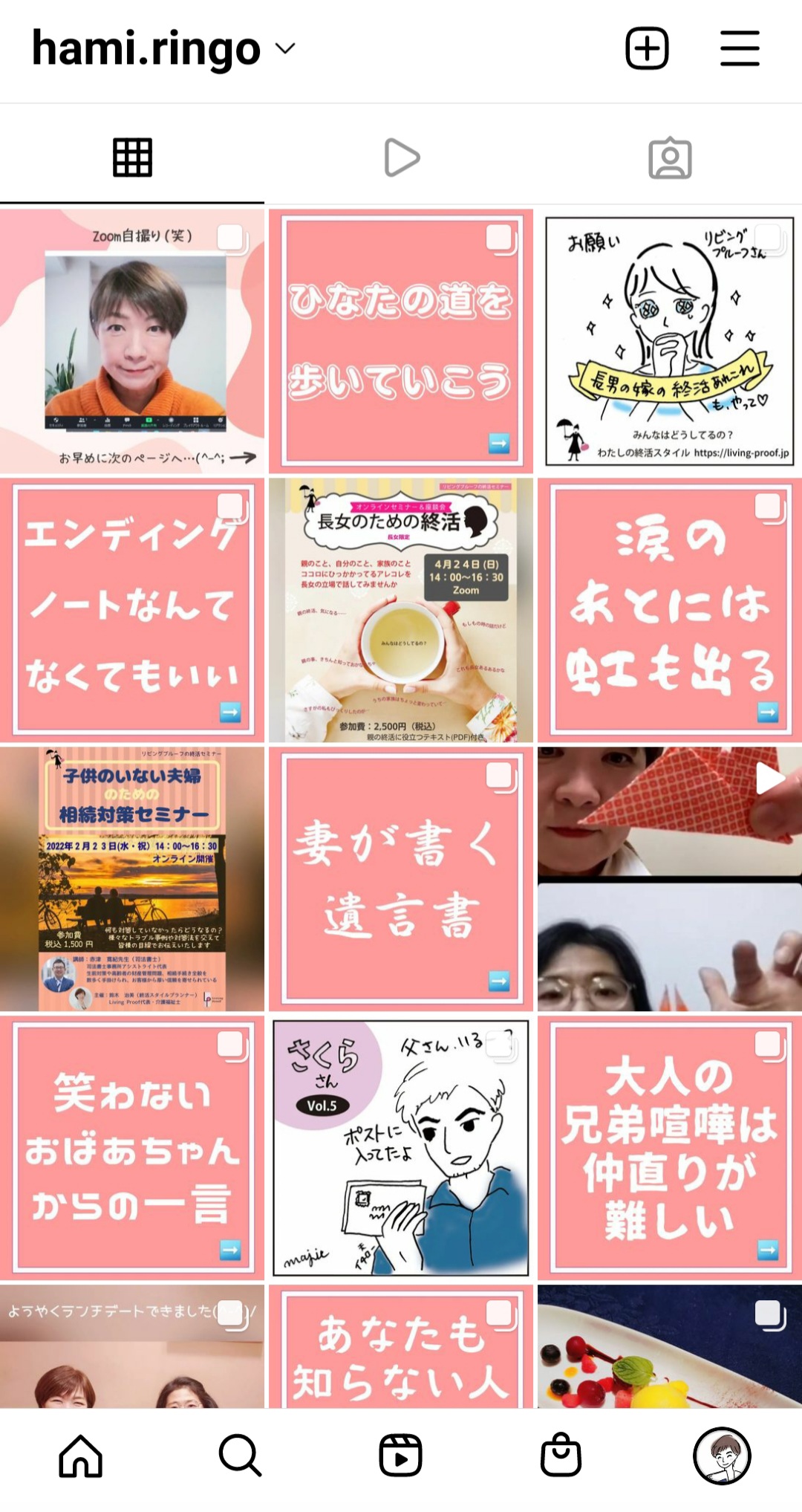View the エンディングノートなんてなくてもいい post
The image size is (802, 1512).
tap(132, 610)
